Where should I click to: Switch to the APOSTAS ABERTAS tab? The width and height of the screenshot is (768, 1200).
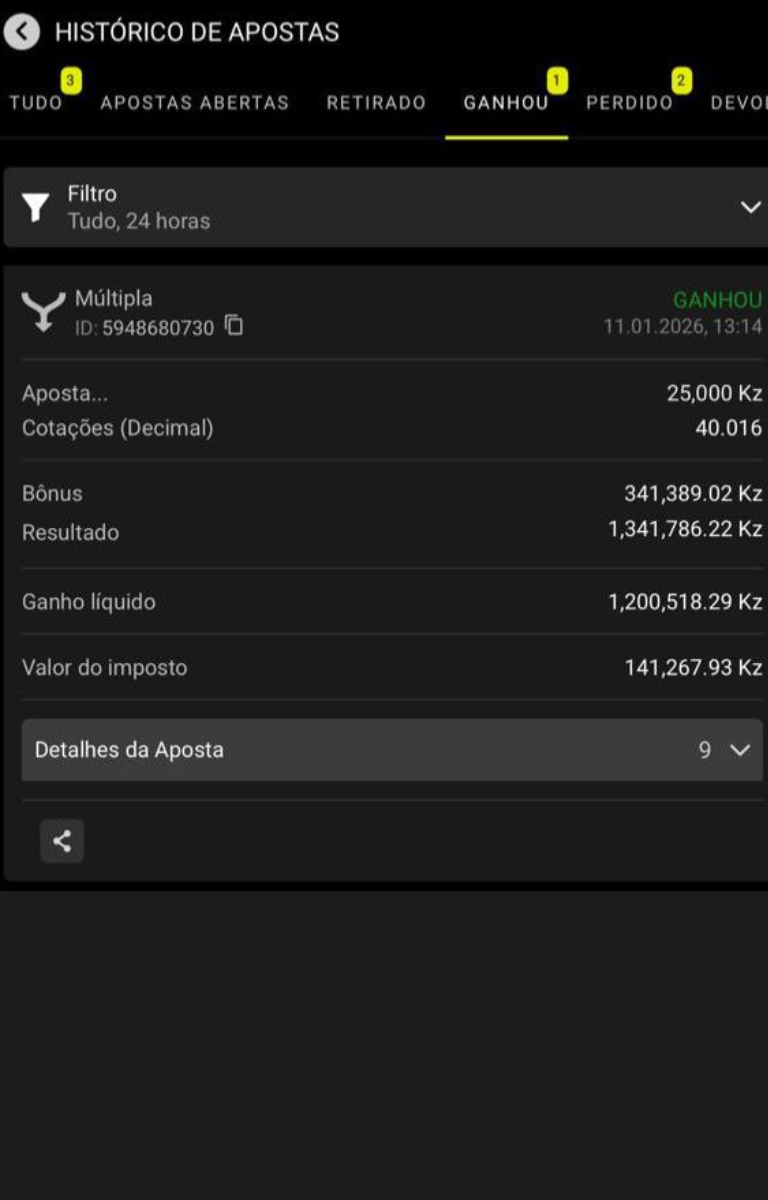click(193, 103)
